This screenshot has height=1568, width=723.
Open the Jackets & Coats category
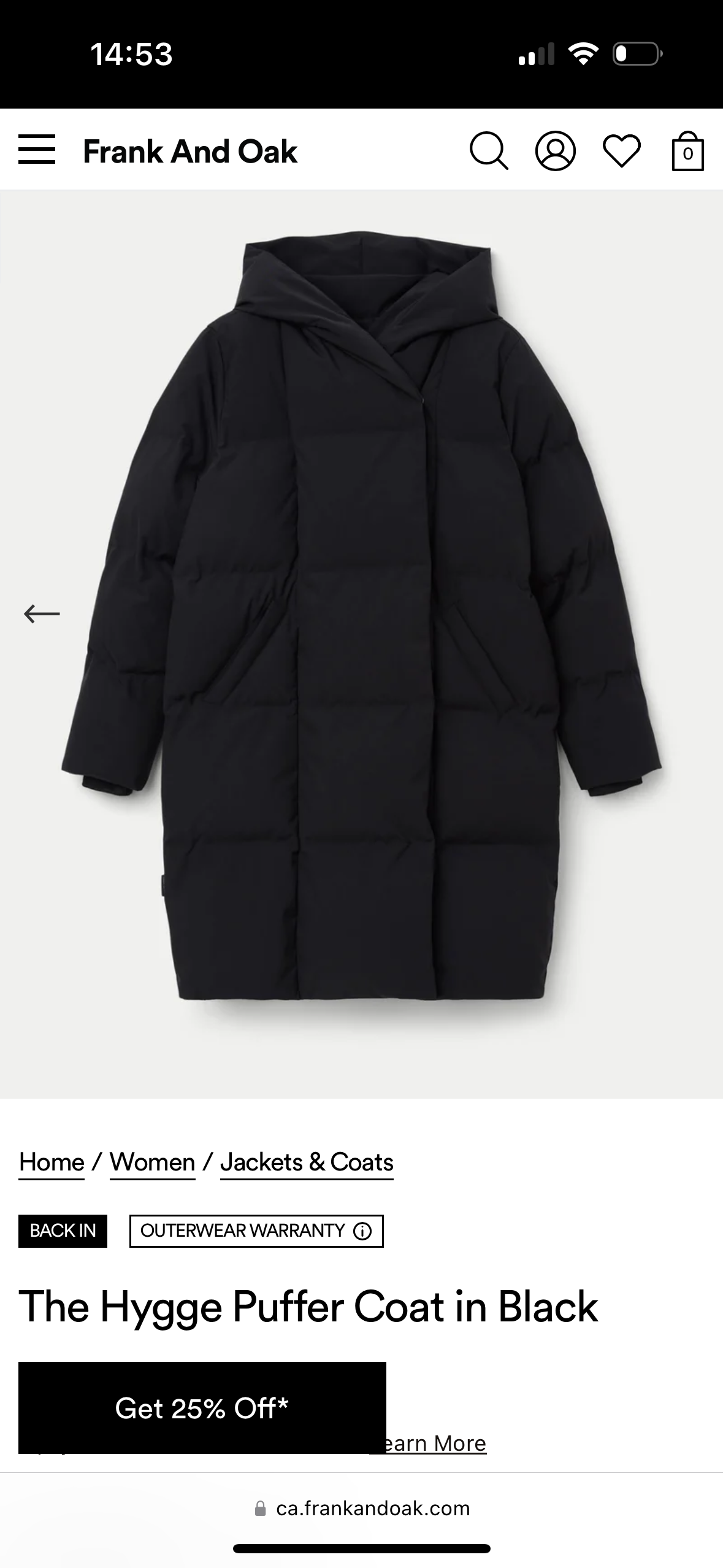coord(307,1163)
